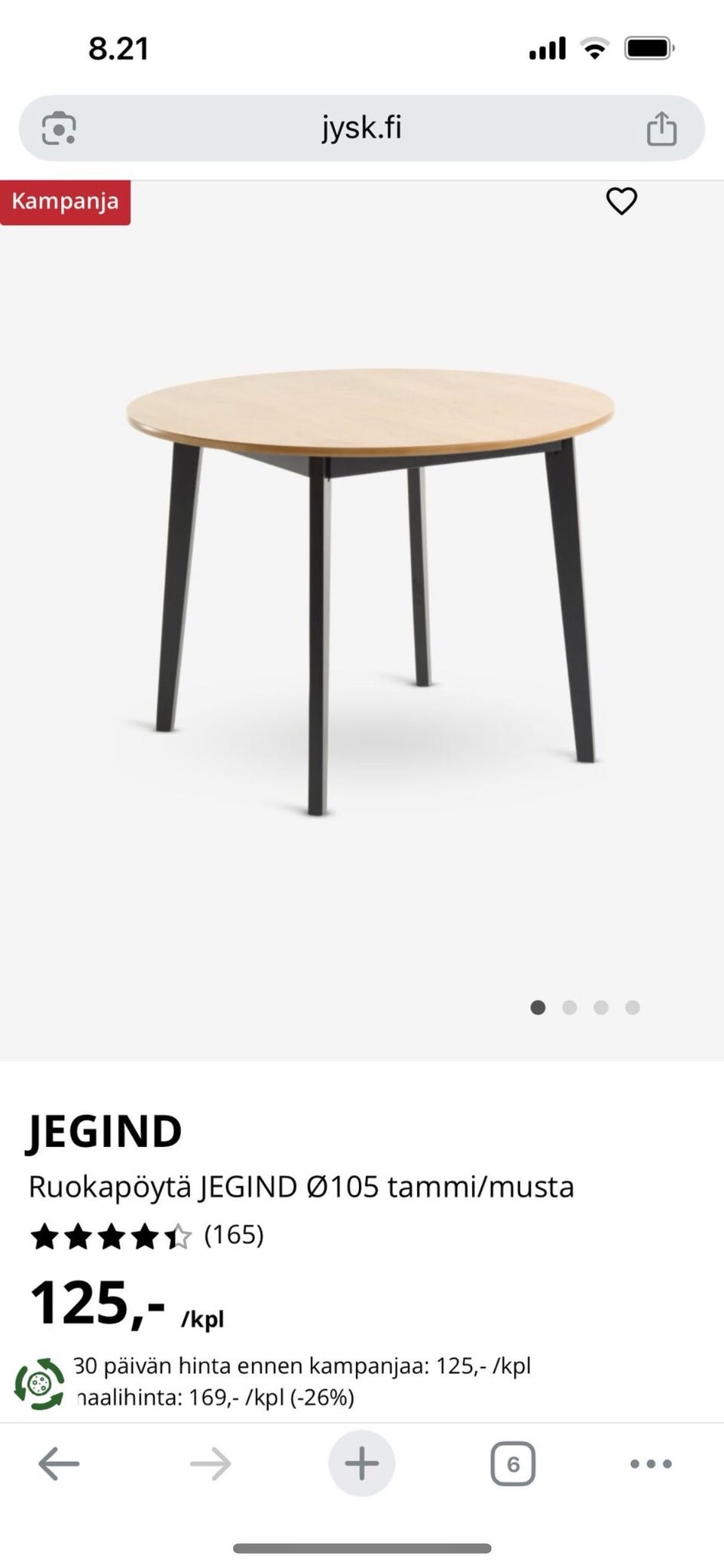
Task: Share this page via the share icon
Action: tap(661, 128)
